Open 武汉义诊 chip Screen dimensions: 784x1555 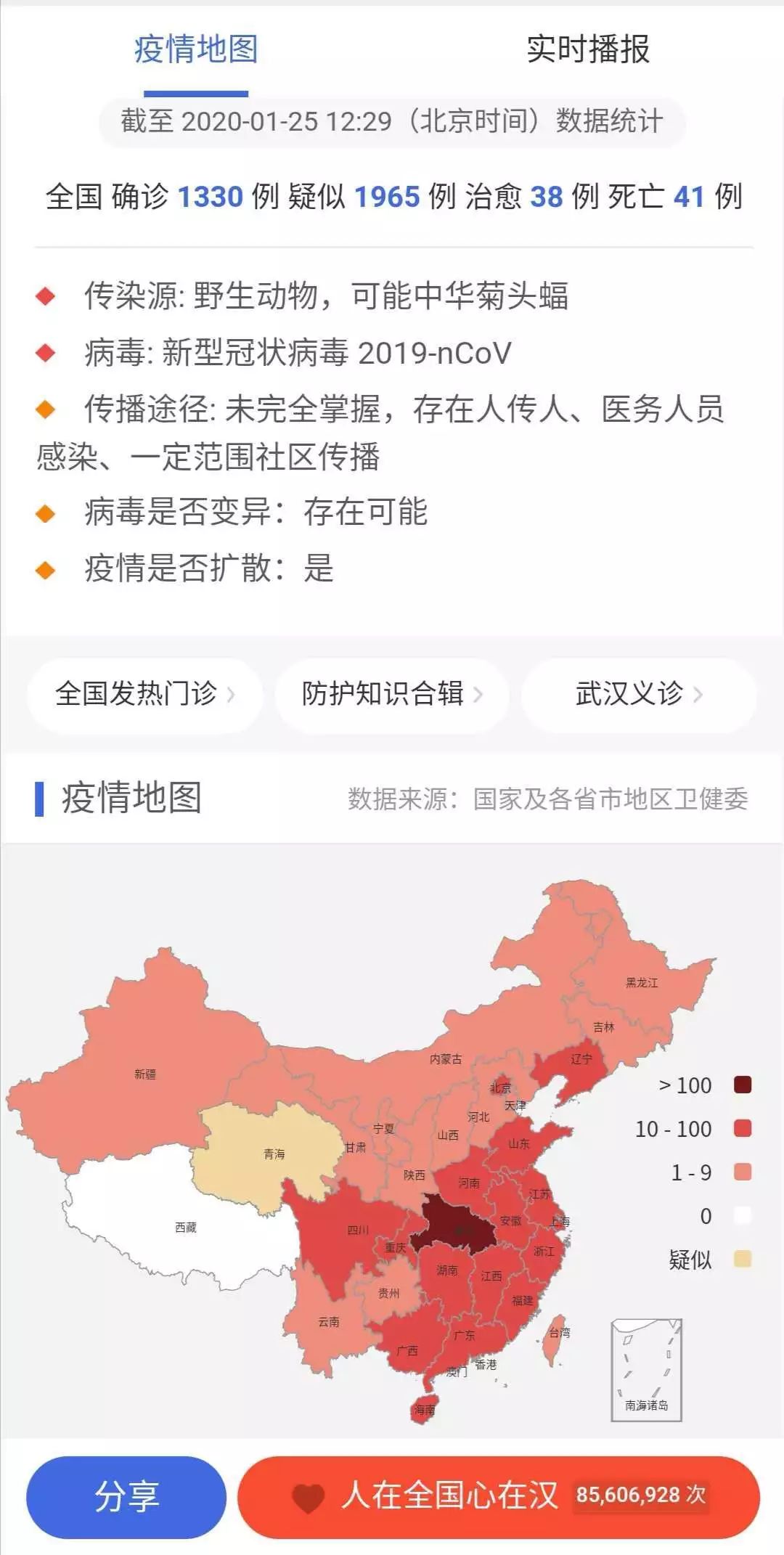tap(638, 694)
